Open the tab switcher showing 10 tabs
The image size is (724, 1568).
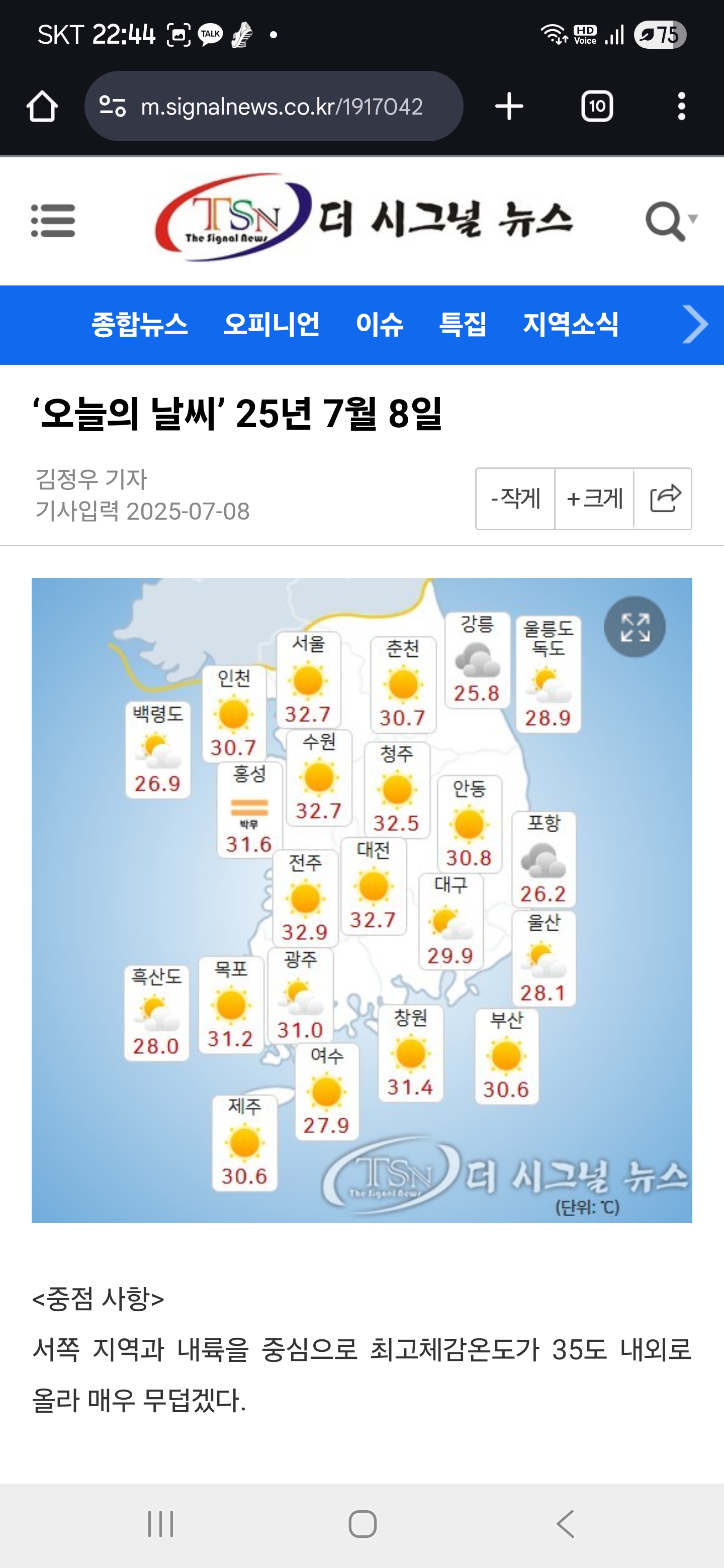(597, 107)
